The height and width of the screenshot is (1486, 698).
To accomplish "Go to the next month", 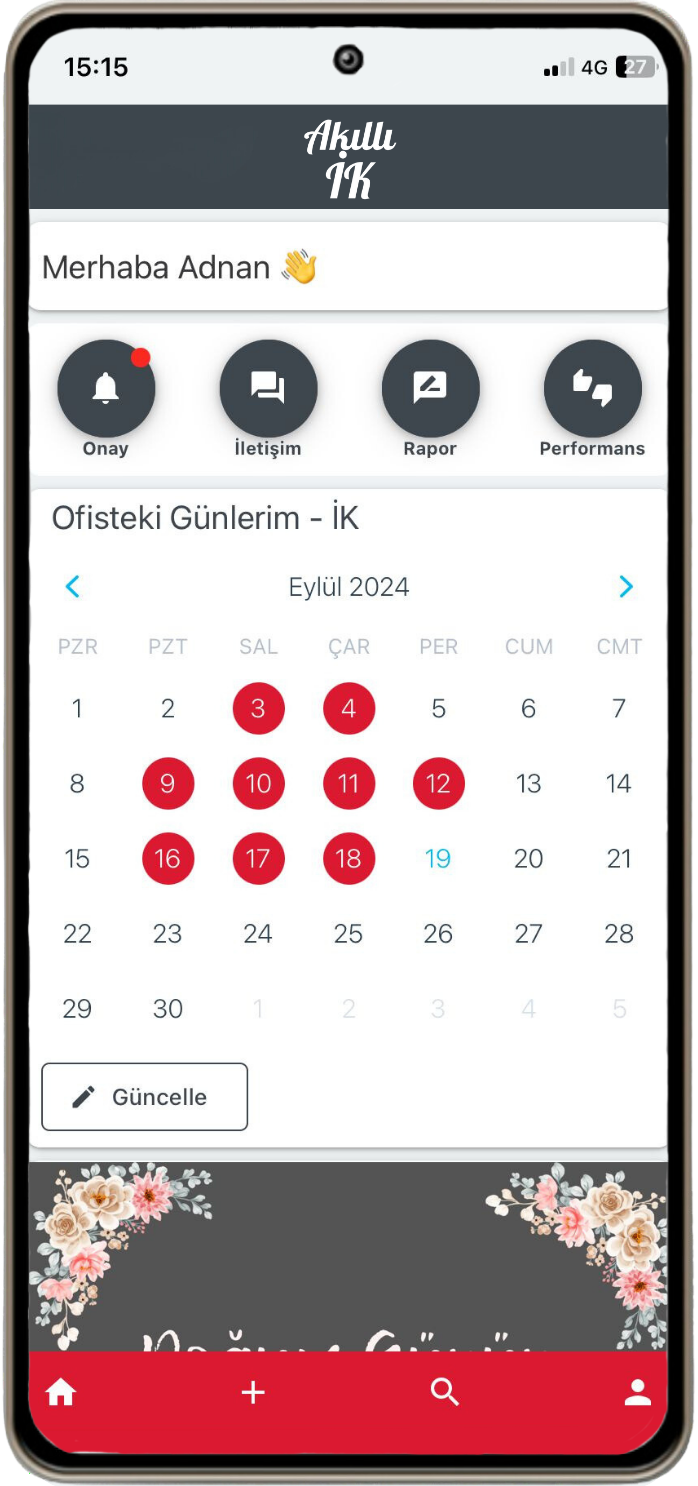I will [626, 587].
